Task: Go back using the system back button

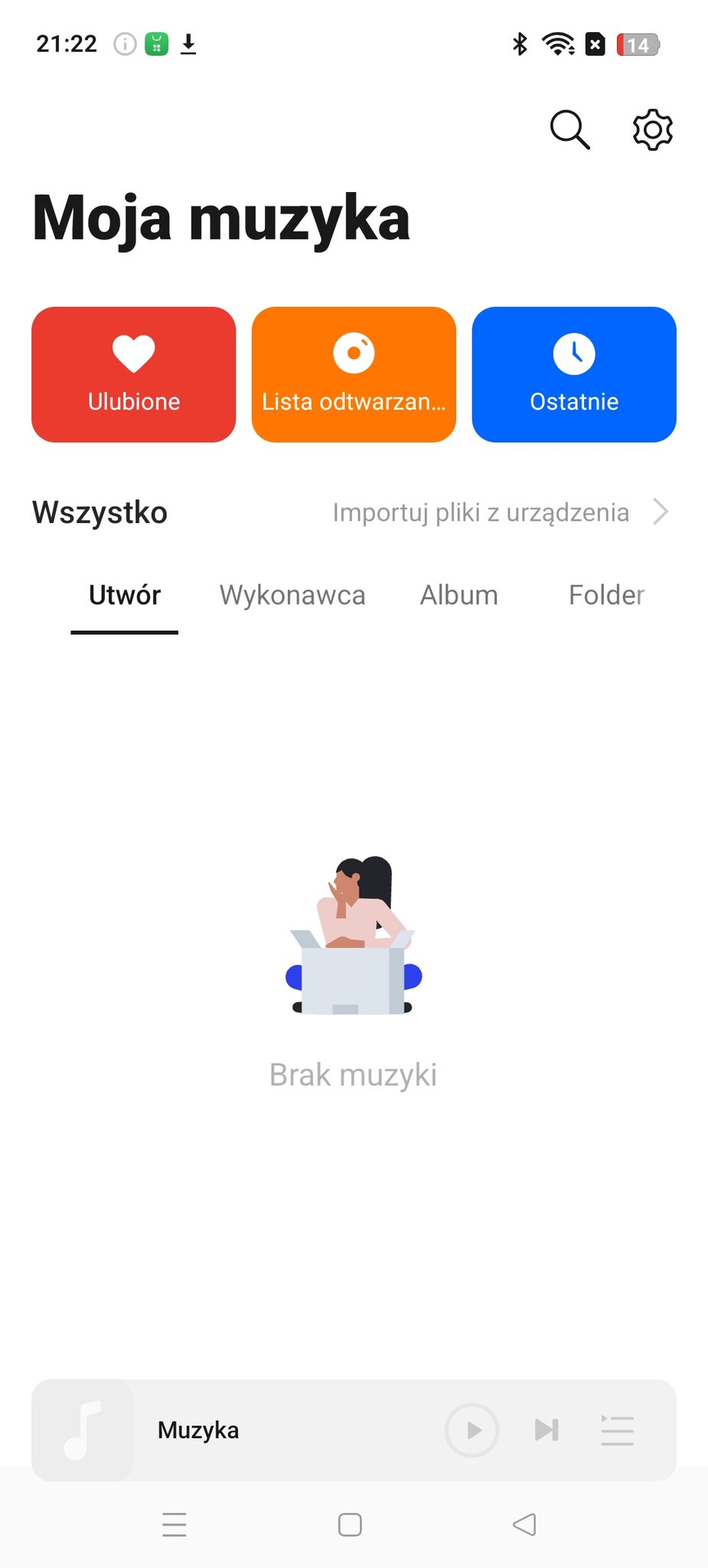Action: (x=524, y=1524)
